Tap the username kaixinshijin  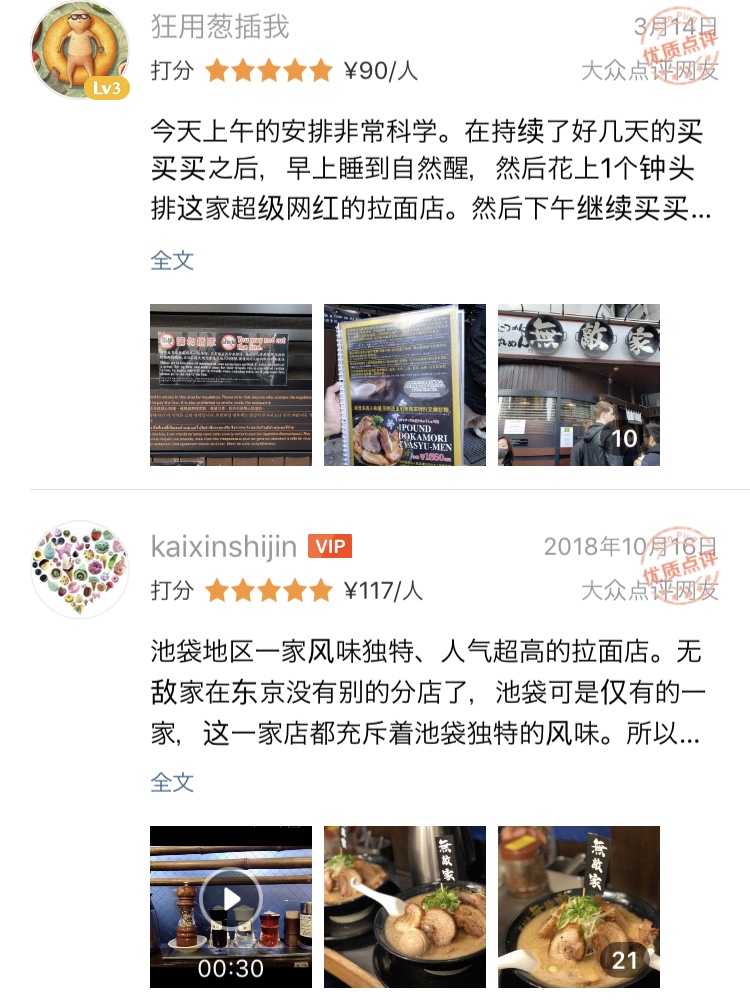(x=224, y=547)
